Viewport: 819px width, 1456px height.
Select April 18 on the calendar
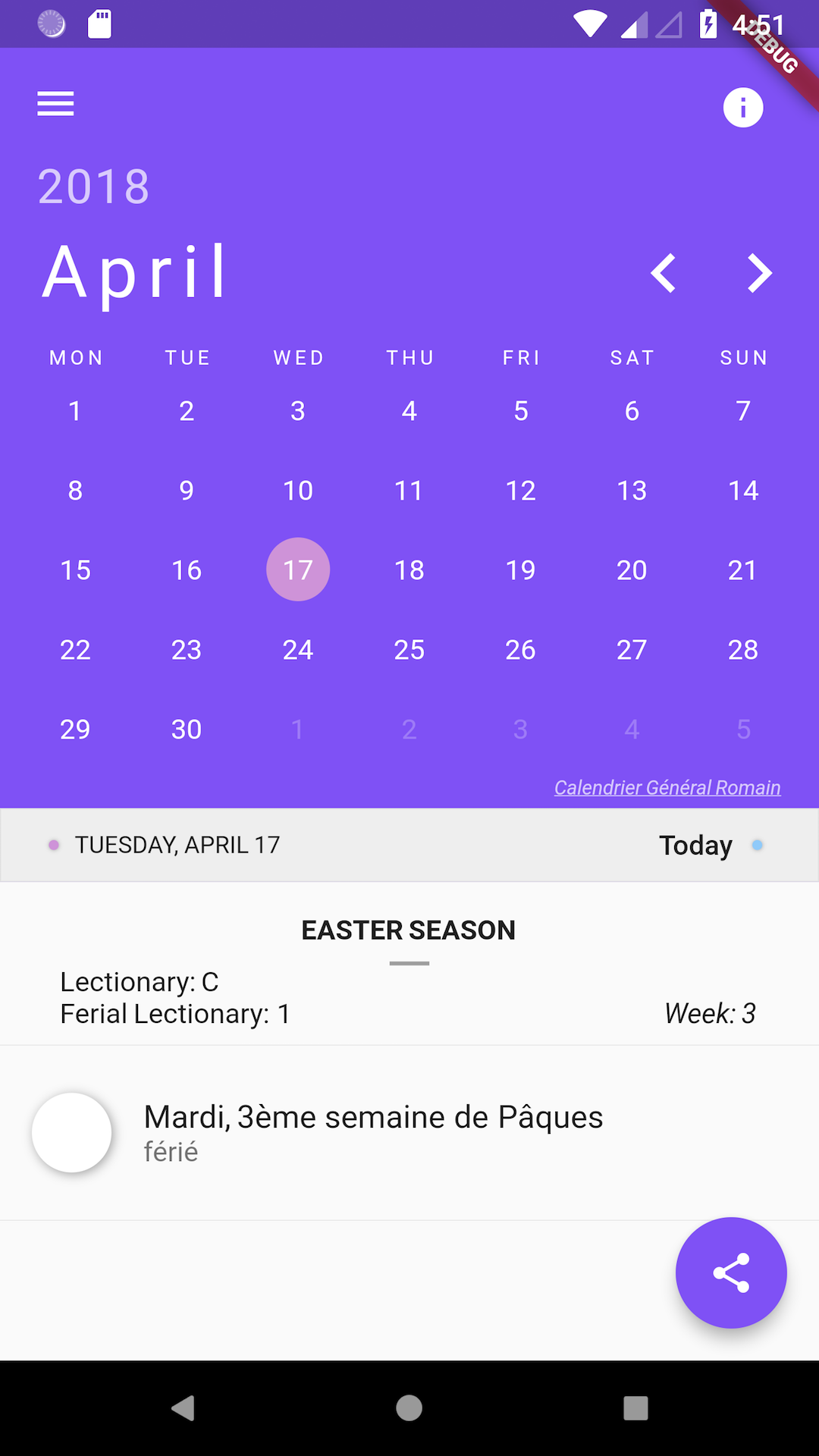[x=409, y=570]
